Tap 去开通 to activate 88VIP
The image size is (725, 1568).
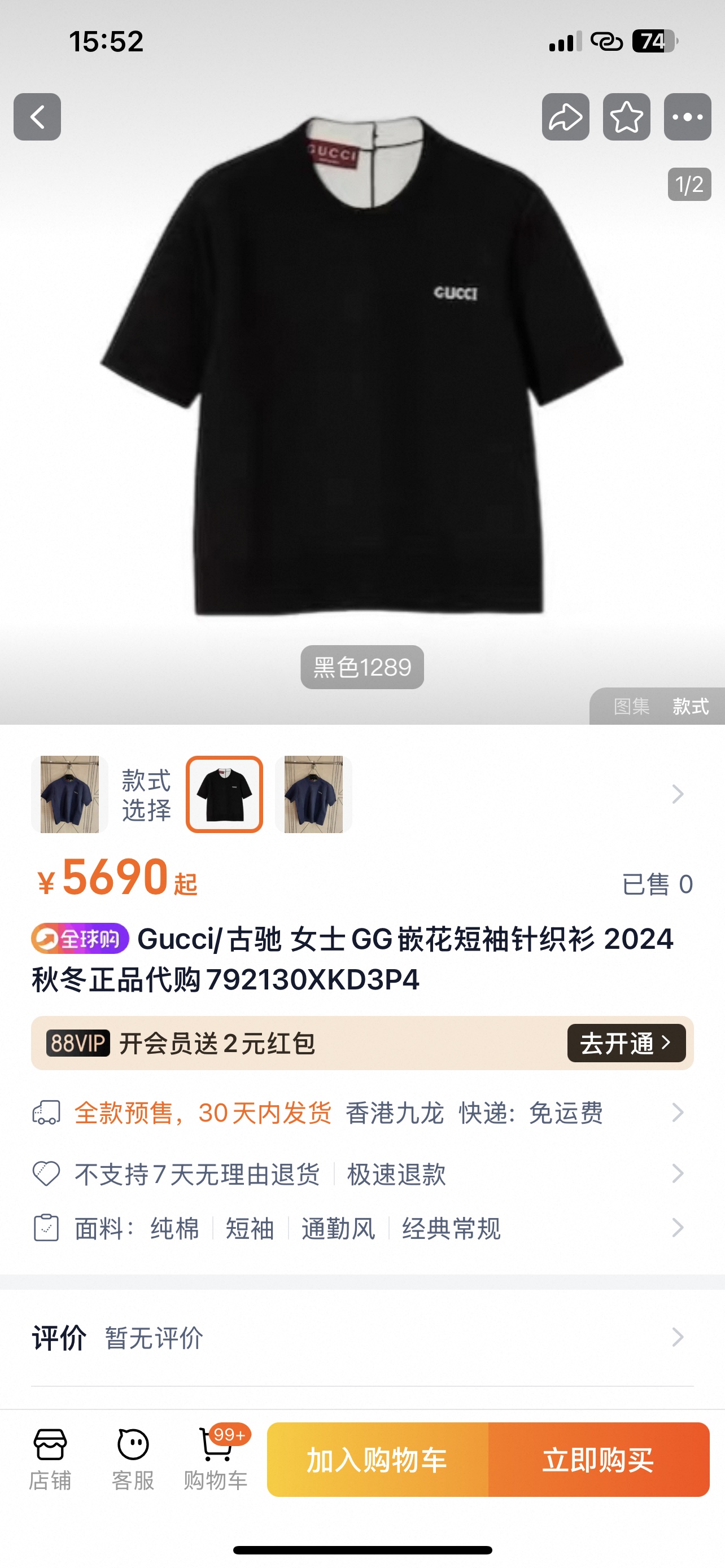click(x=626, y=1043)
